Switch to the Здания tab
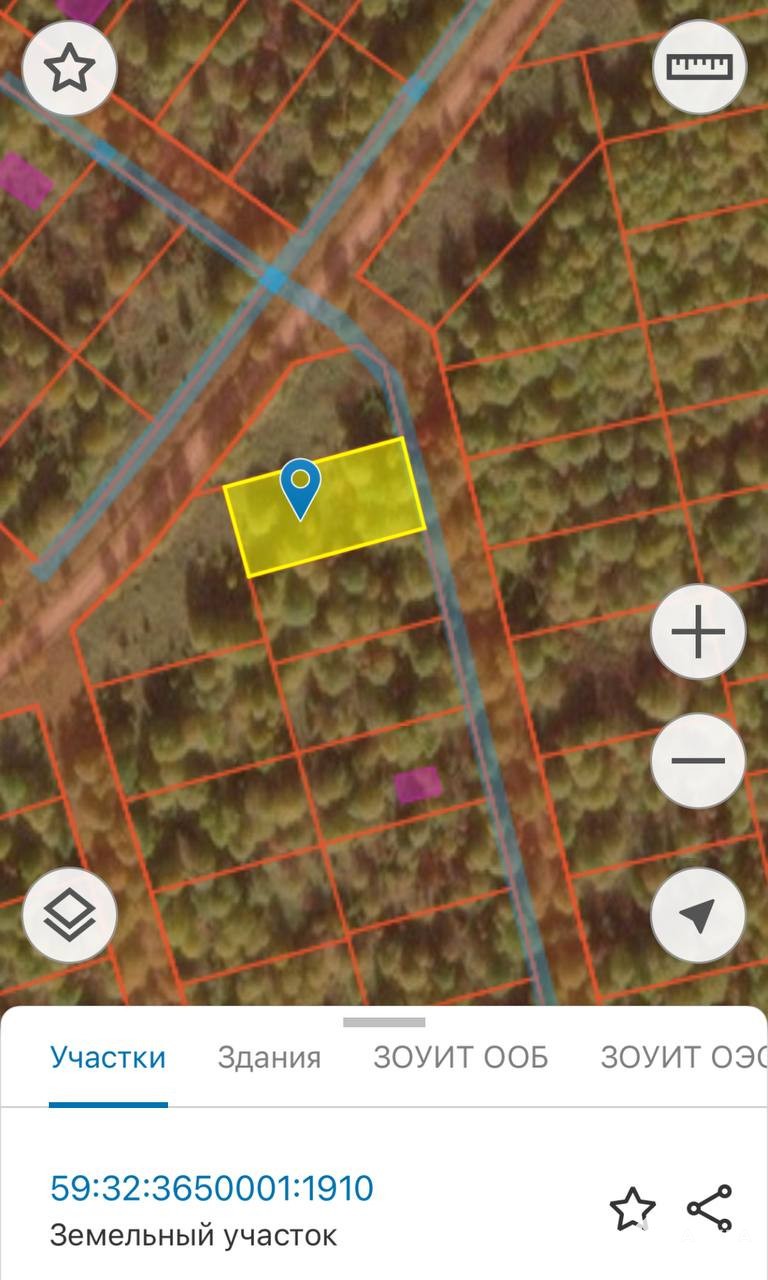Viewport: 768px width, 1280px height. click(269, 1057)
